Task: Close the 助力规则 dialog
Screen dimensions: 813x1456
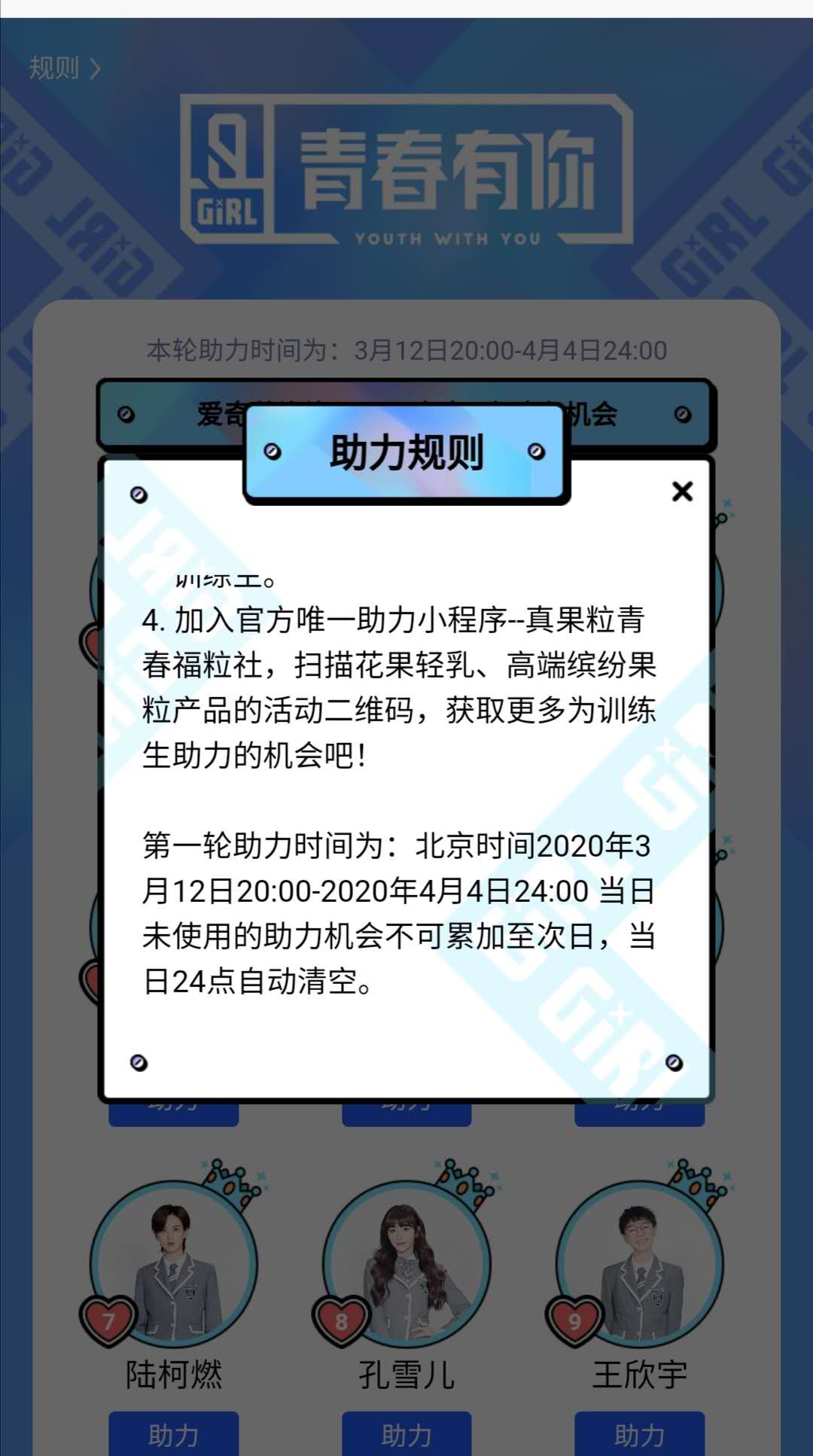Action: 682,492
